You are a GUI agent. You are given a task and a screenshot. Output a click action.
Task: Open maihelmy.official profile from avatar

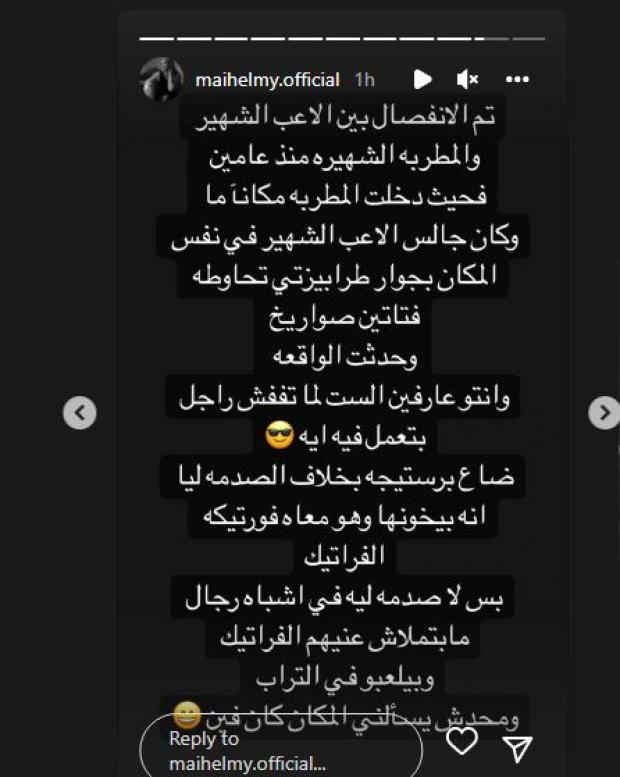point(161,79)
